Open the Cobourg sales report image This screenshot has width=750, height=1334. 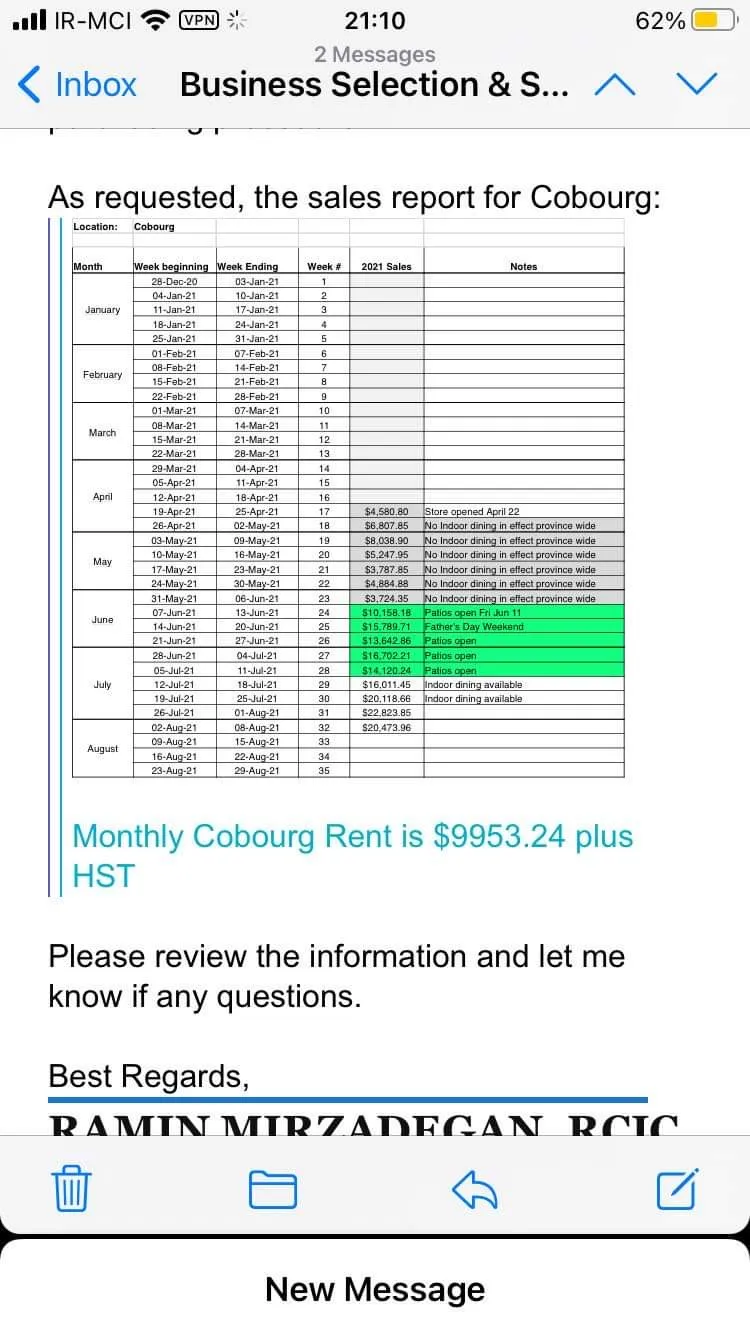(x=348, y=498)
